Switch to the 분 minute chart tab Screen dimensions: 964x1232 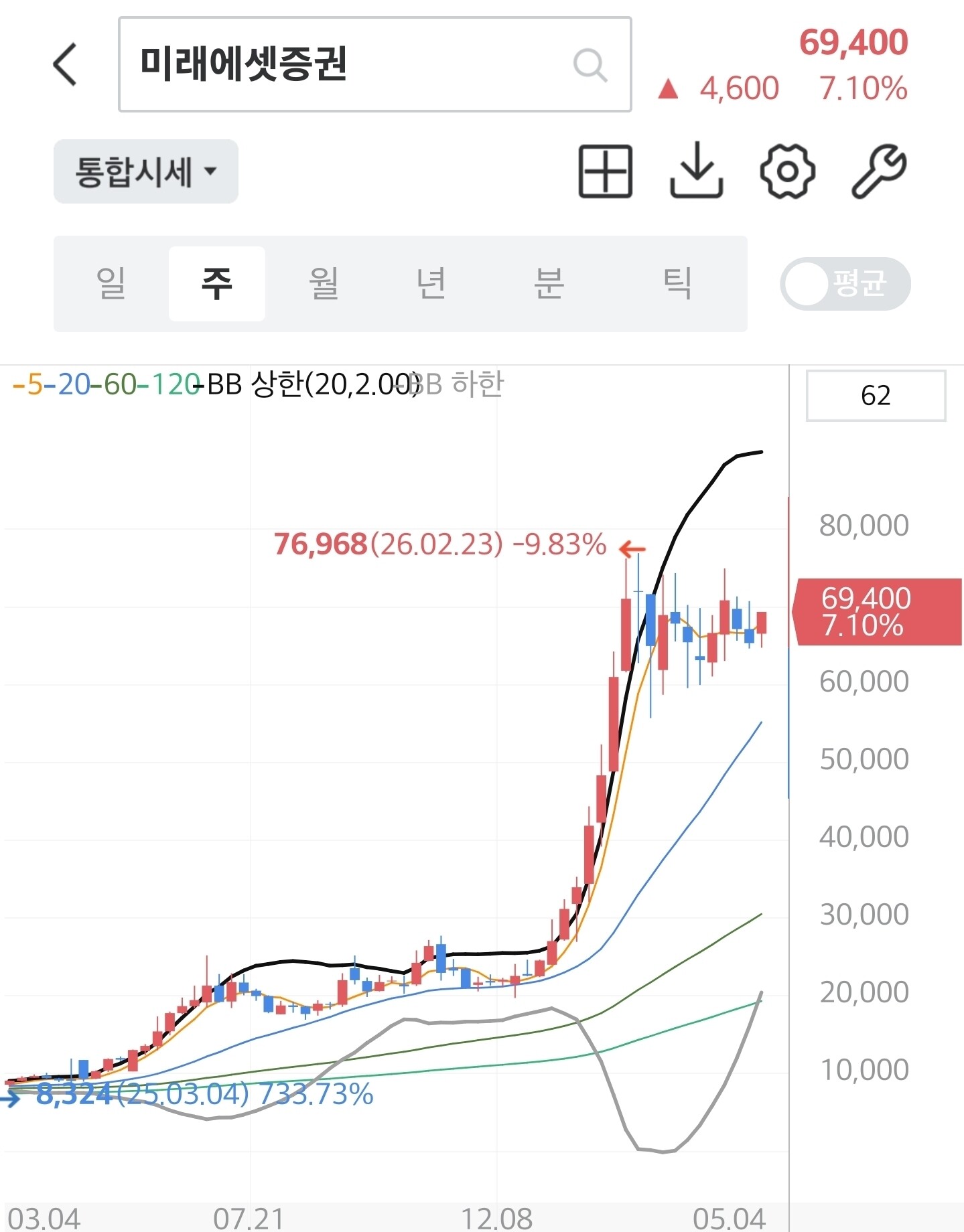[549, 283]
